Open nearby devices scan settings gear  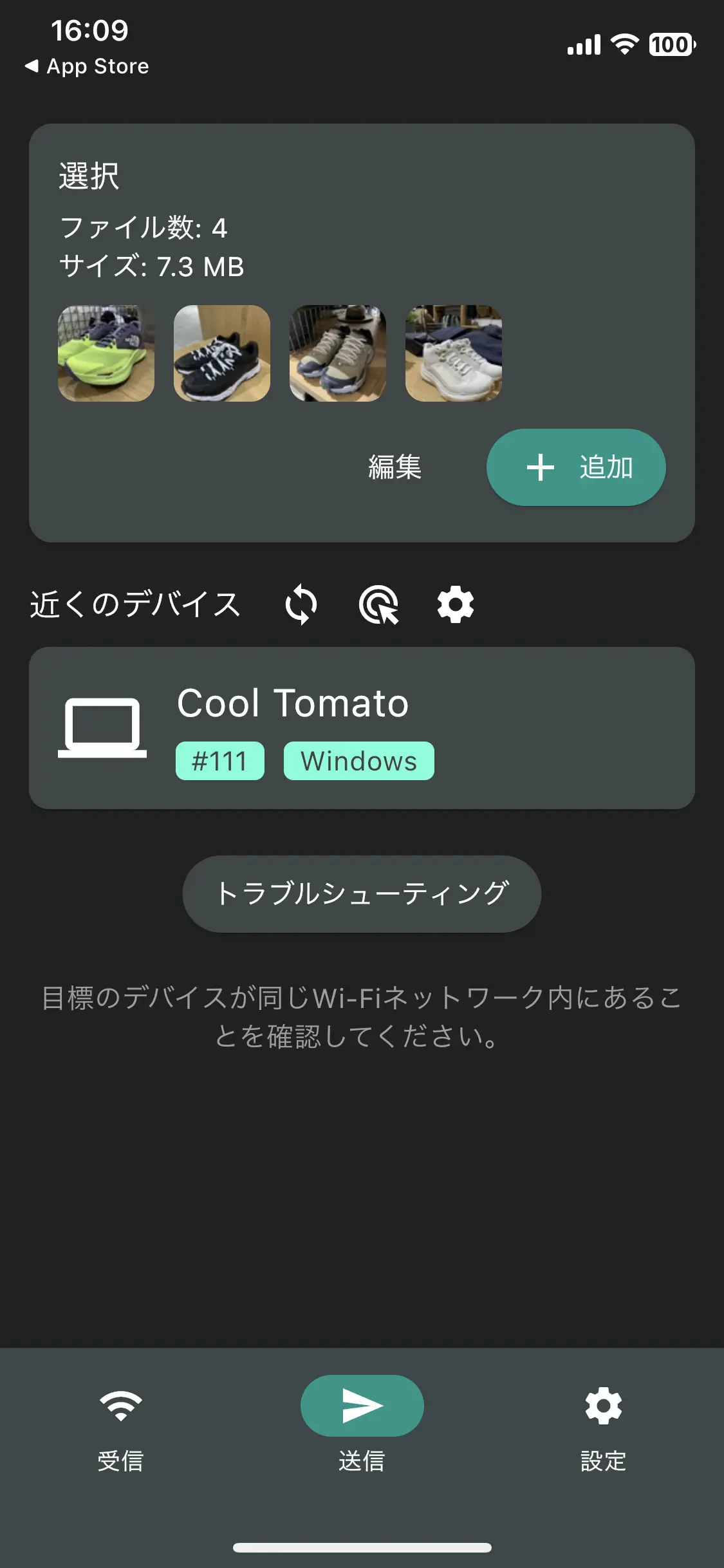coord(456,604)
